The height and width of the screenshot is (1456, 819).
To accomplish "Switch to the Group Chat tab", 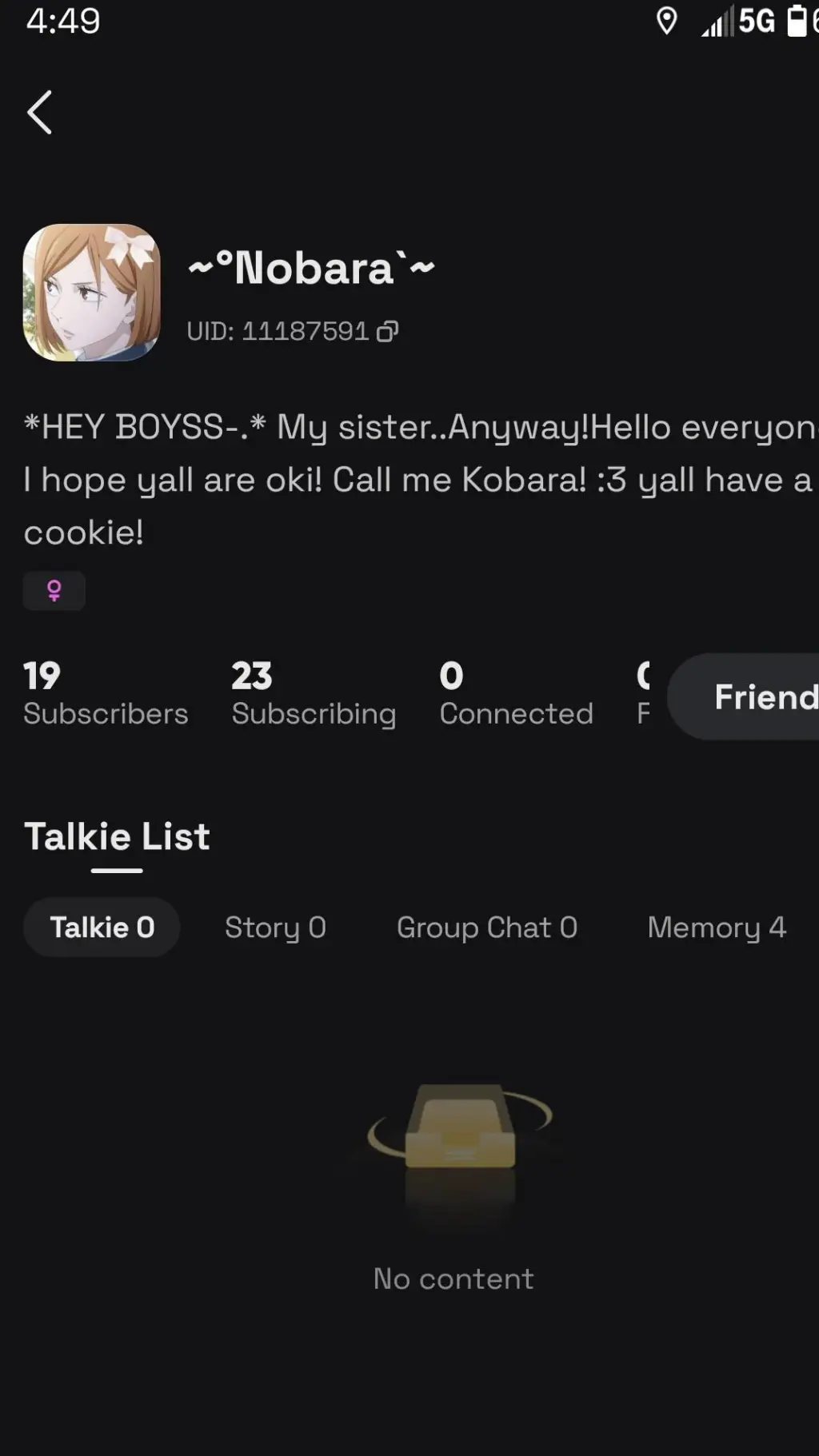I will [487, 927].
